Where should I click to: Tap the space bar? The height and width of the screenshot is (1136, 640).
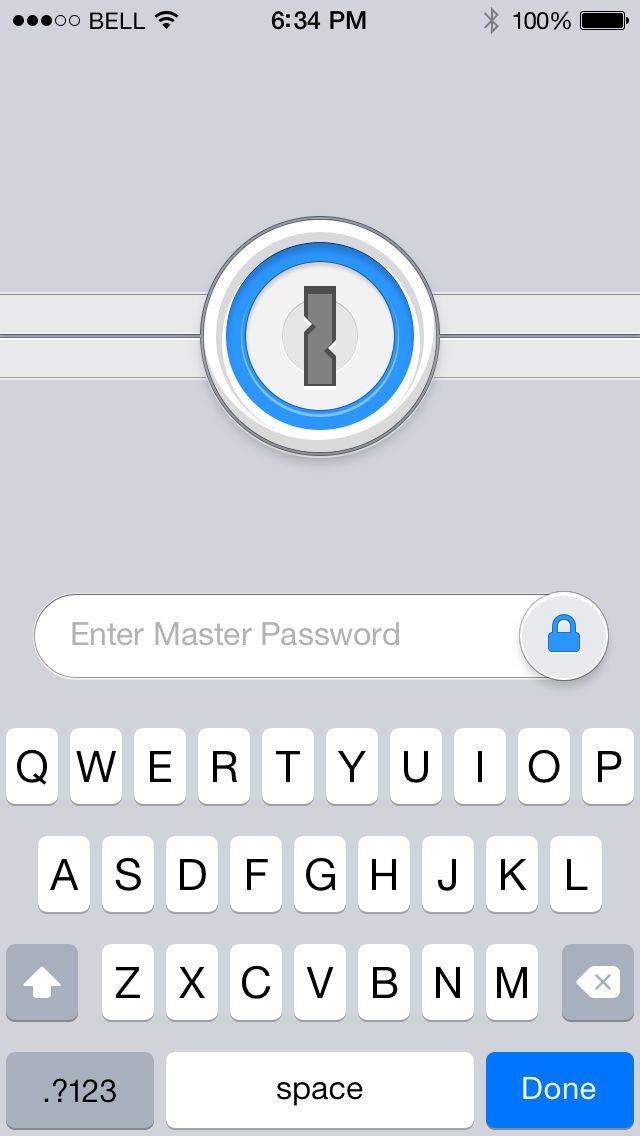[x=319, y=1089]
